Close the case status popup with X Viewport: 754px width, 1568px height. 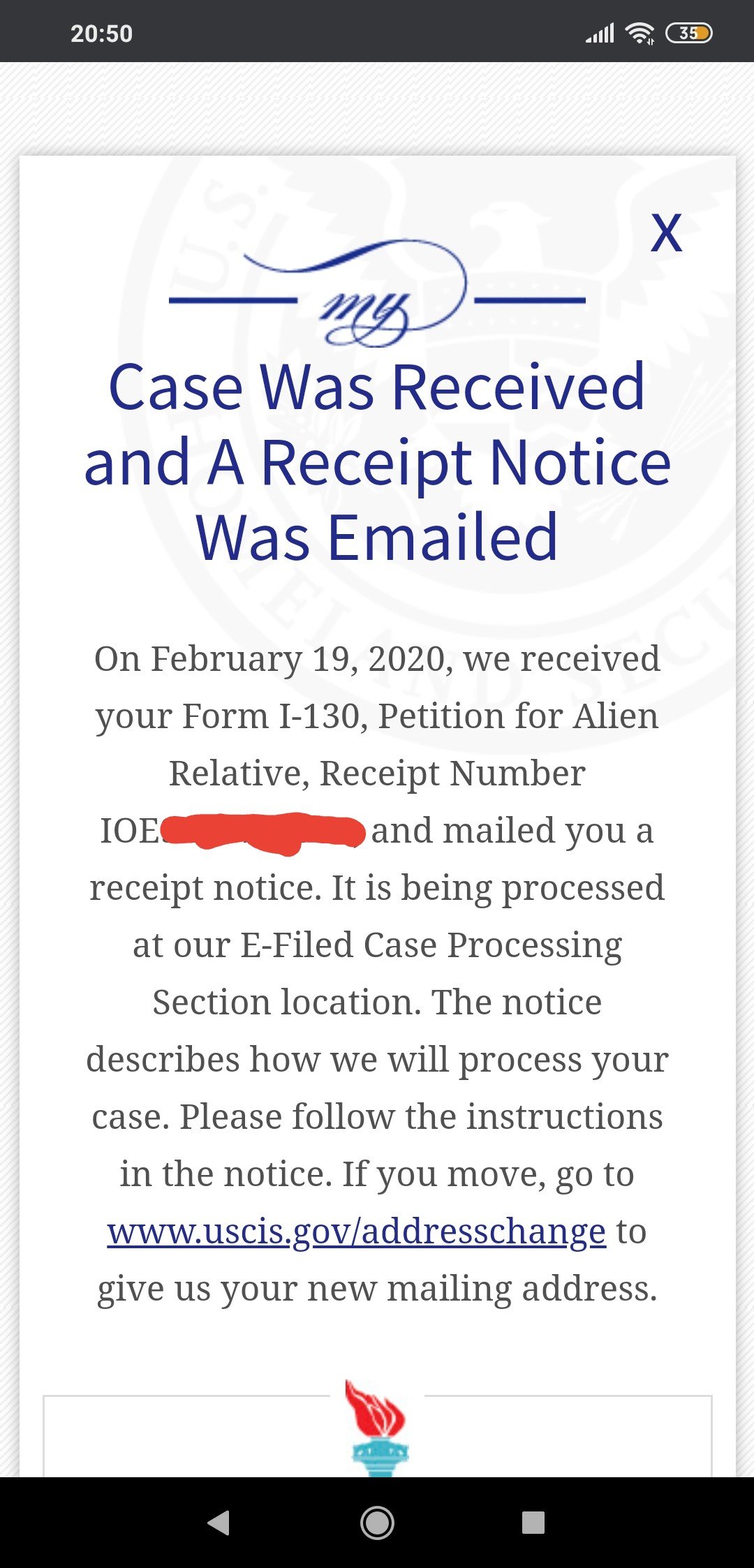click(x=666, y=232)
